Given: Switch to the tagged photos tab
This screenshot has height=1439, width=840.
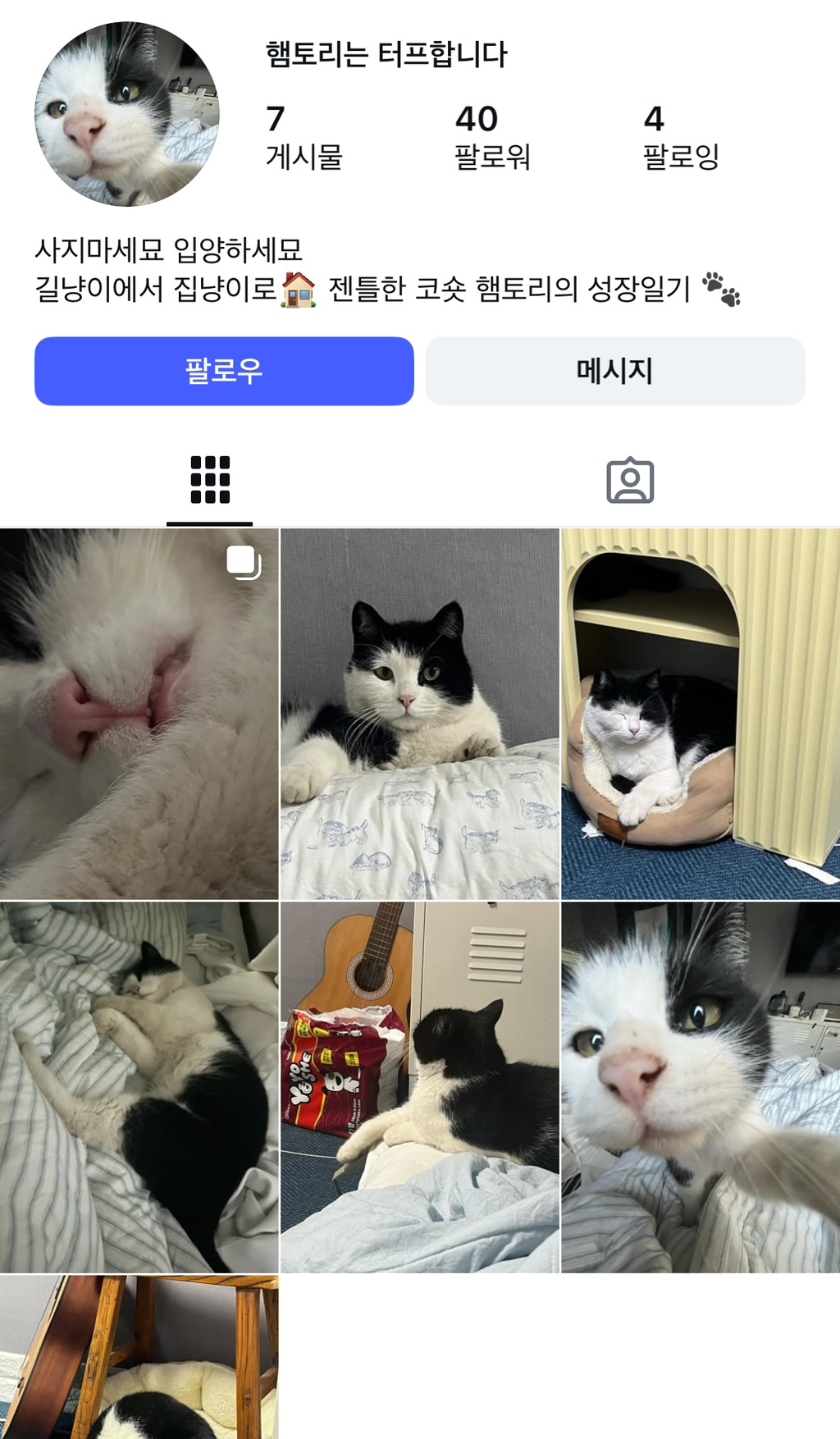Looking at the screenshot, I should [x=629, y=480].
